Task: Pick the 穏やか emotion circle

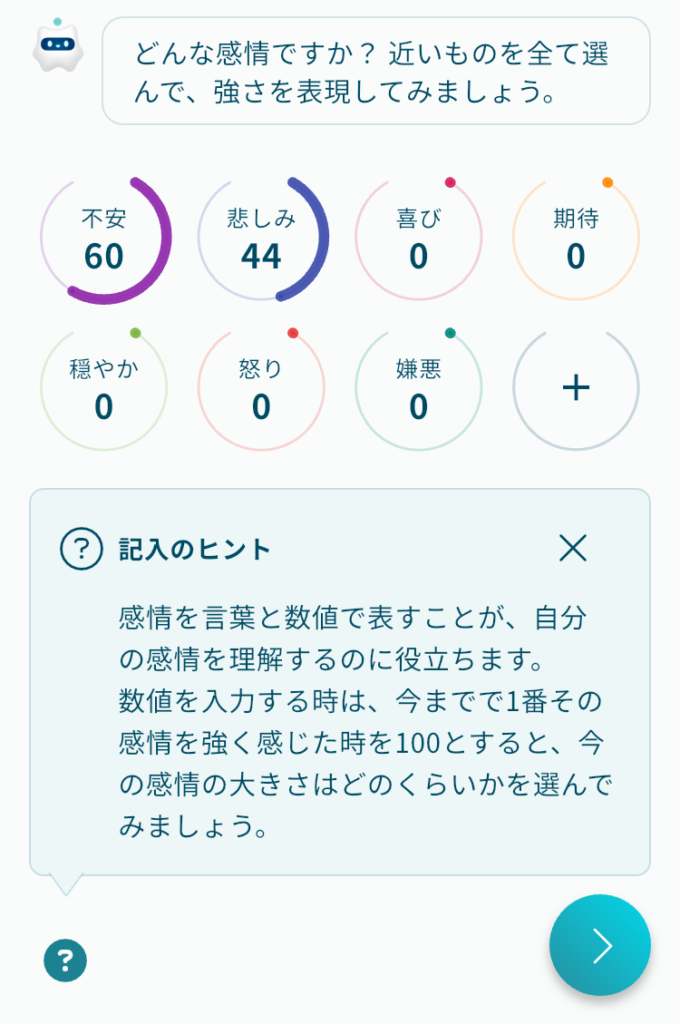Action: point(104,390)
